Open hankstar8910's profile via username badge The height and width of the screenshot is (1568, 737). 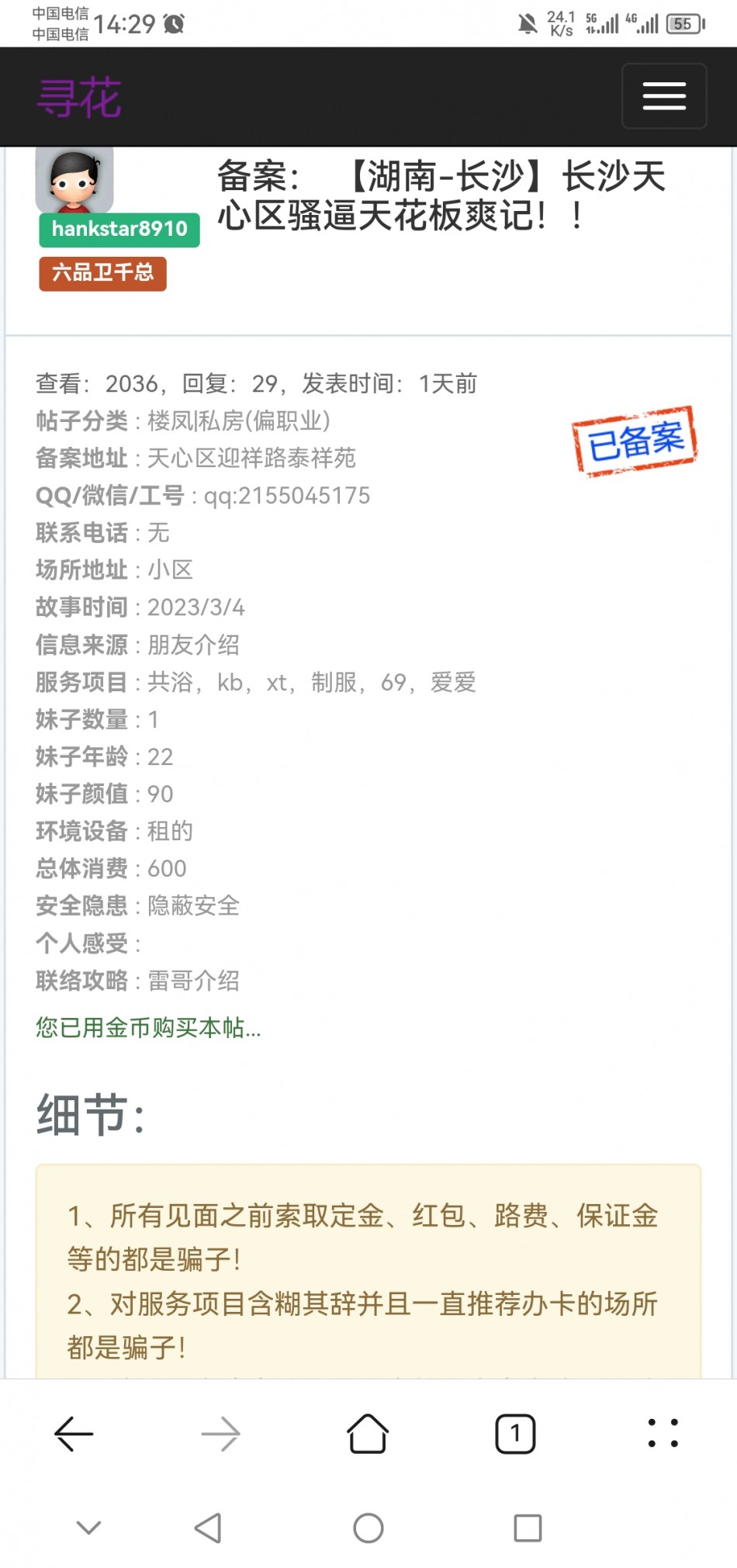(x=119, y=229)
